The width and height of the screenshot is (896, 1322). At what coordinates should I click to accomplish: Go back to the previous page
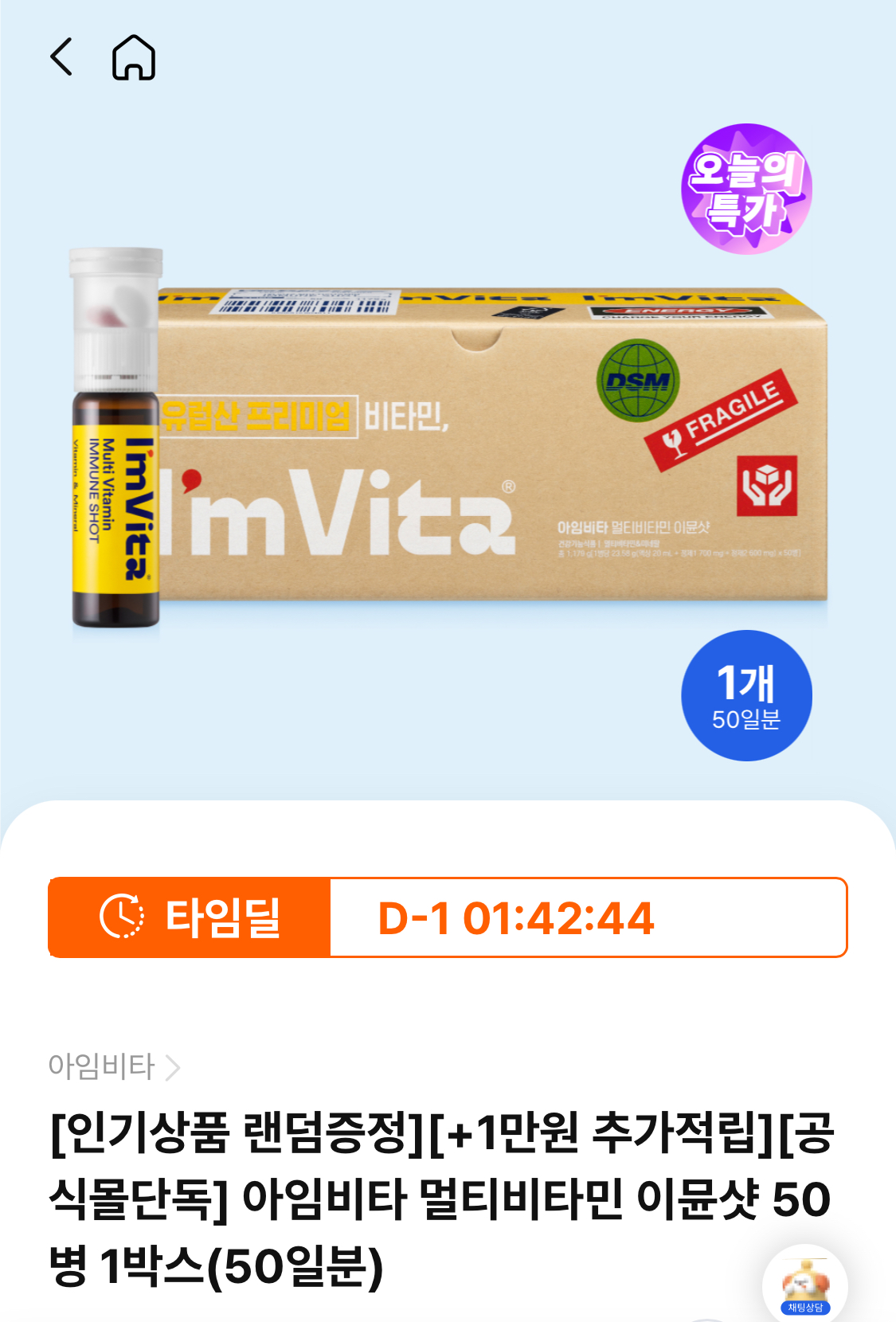pos(61,57)
